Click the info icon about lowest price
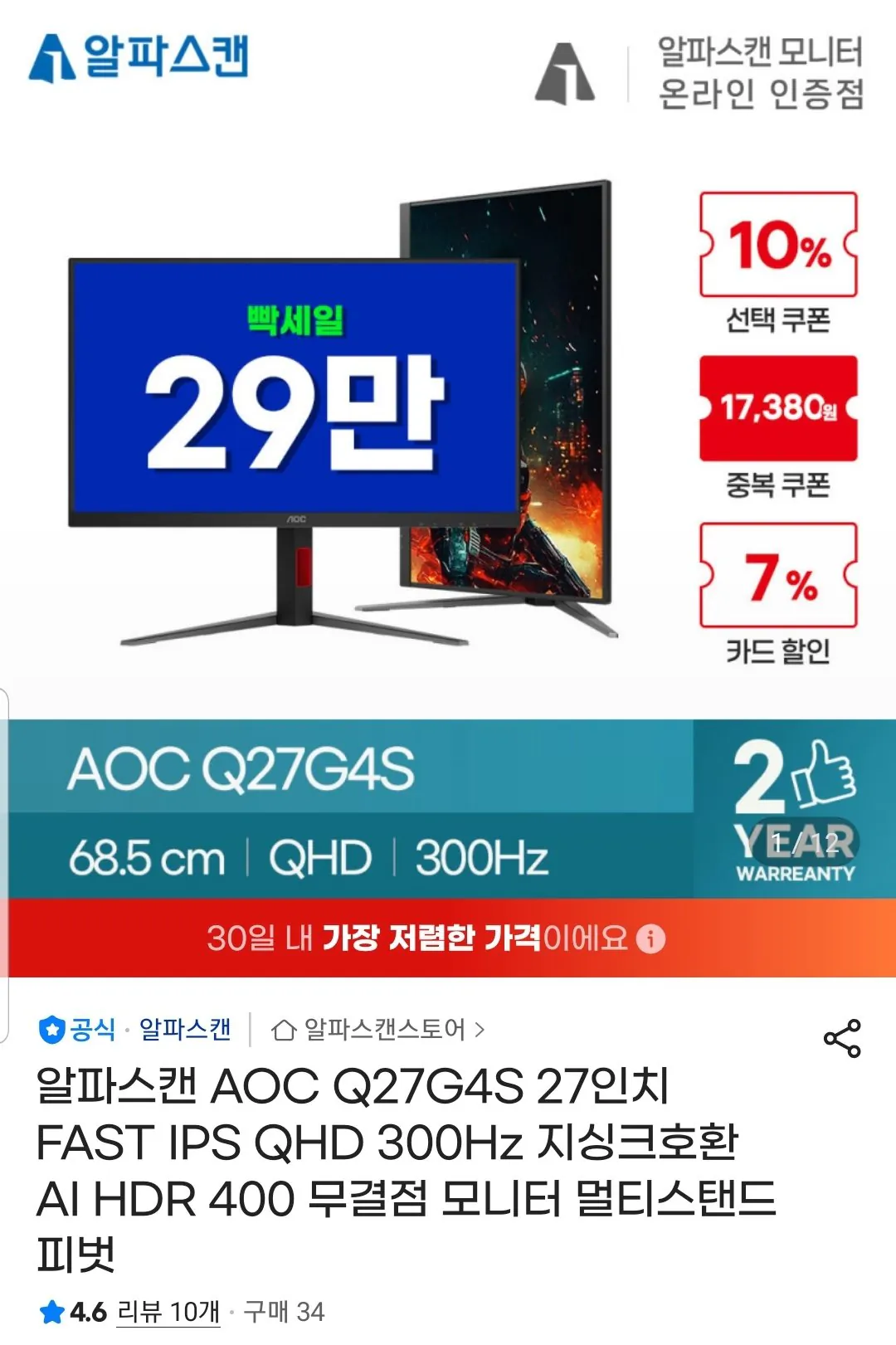Screen dimensions: 896x1345 650,938
